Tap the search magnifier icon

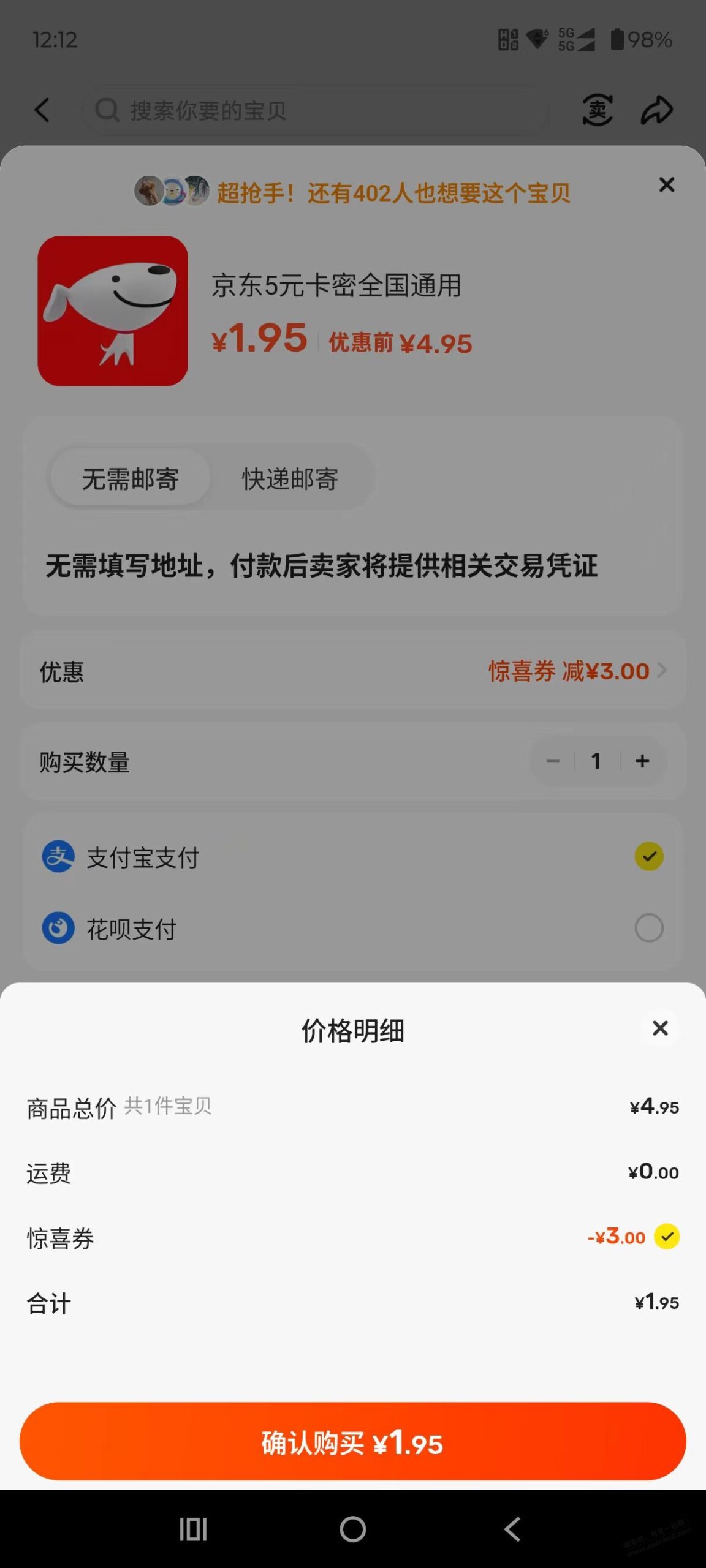[x=109, y=110]
